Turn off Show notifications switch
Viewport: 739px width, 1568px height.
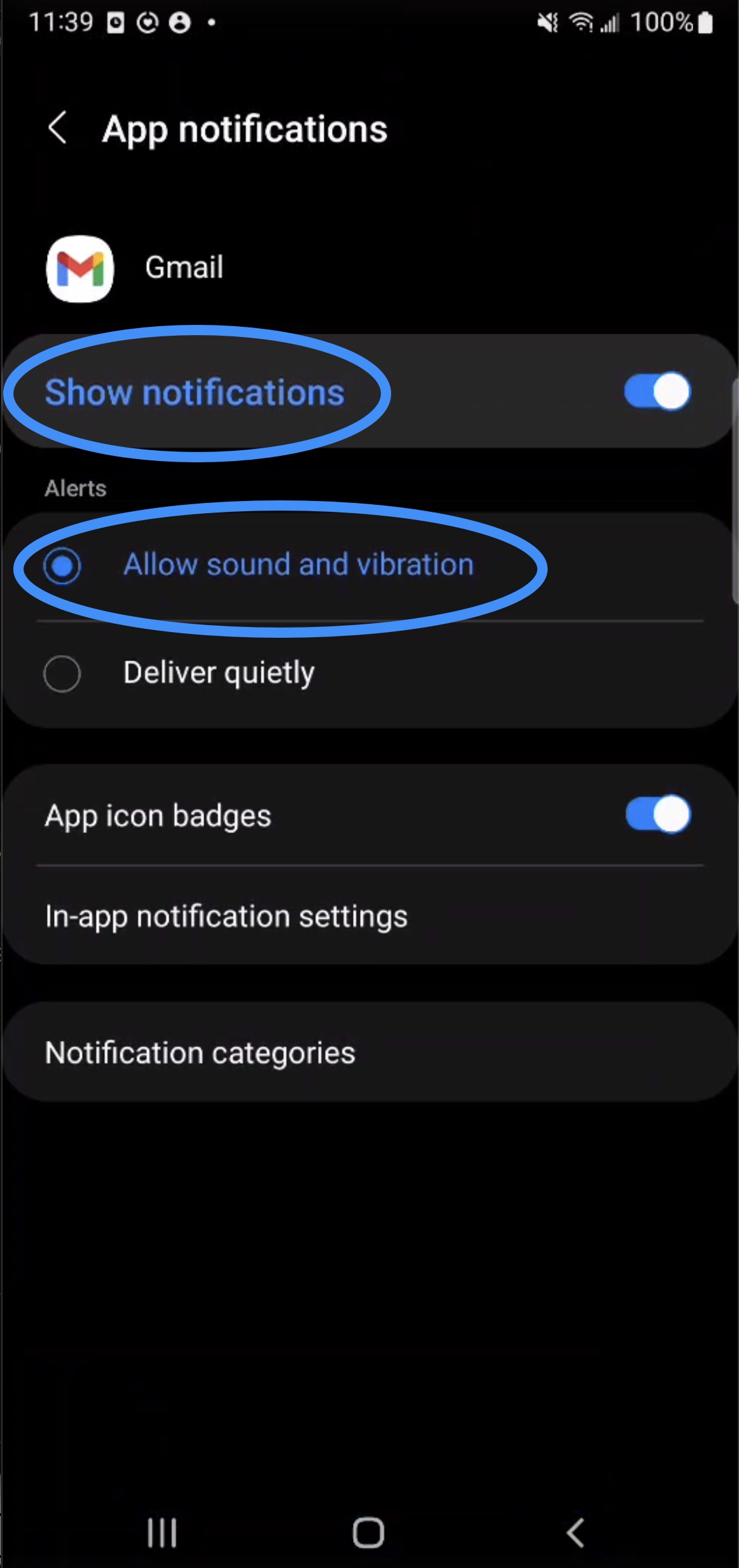click(x=657, y=391)
